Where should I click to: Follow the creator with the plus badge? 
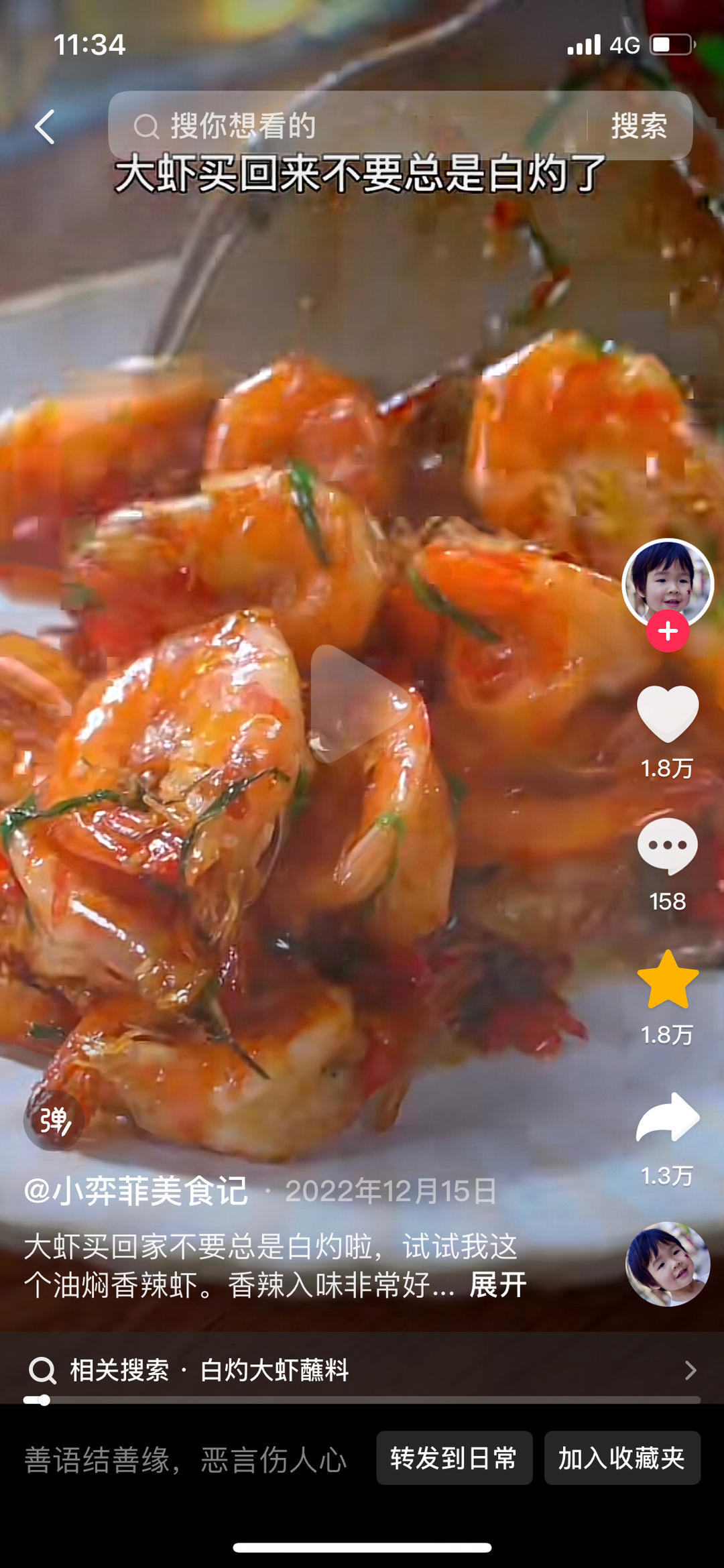pyautogui.click(x=668, y=631)
